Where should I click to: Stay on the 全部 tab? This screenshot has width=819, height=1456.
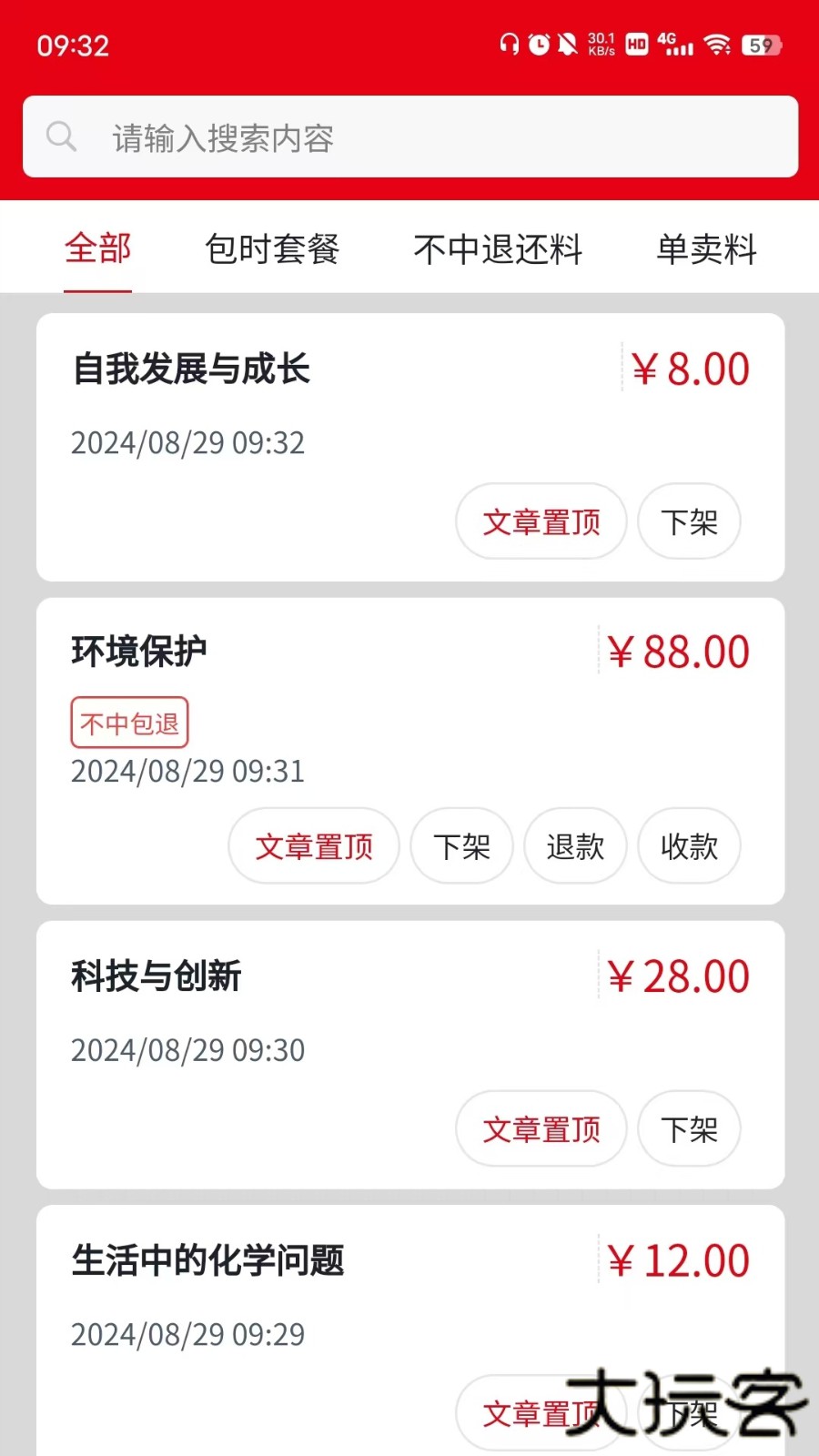(x=97, y=249)
